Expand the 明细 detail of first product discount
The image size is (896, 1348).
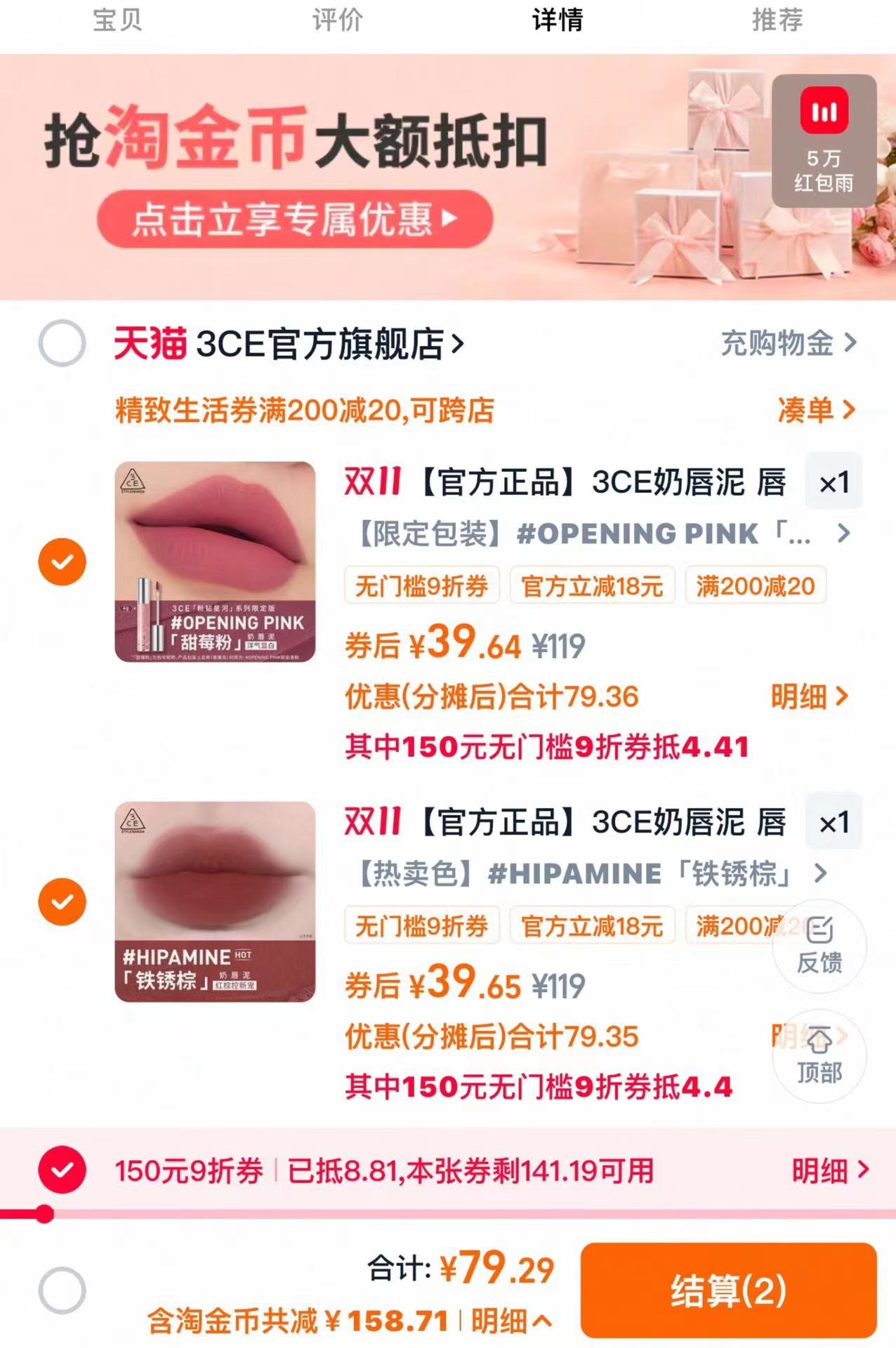[808, 695]
